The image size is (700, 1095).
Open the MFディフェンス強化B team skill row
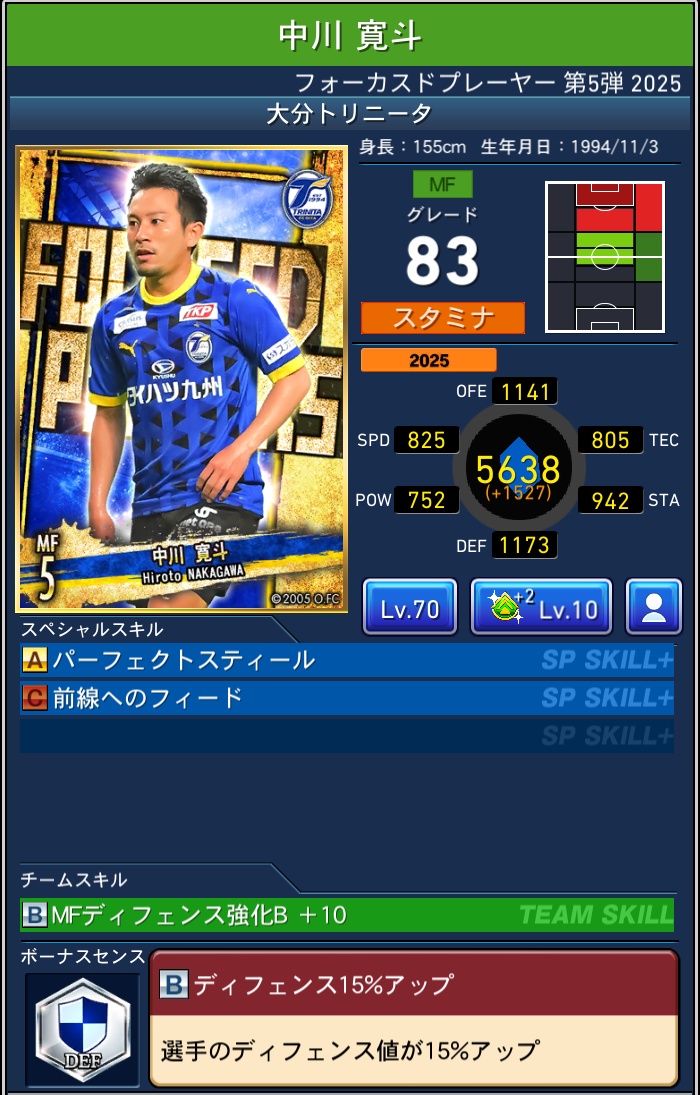(347, 914)
